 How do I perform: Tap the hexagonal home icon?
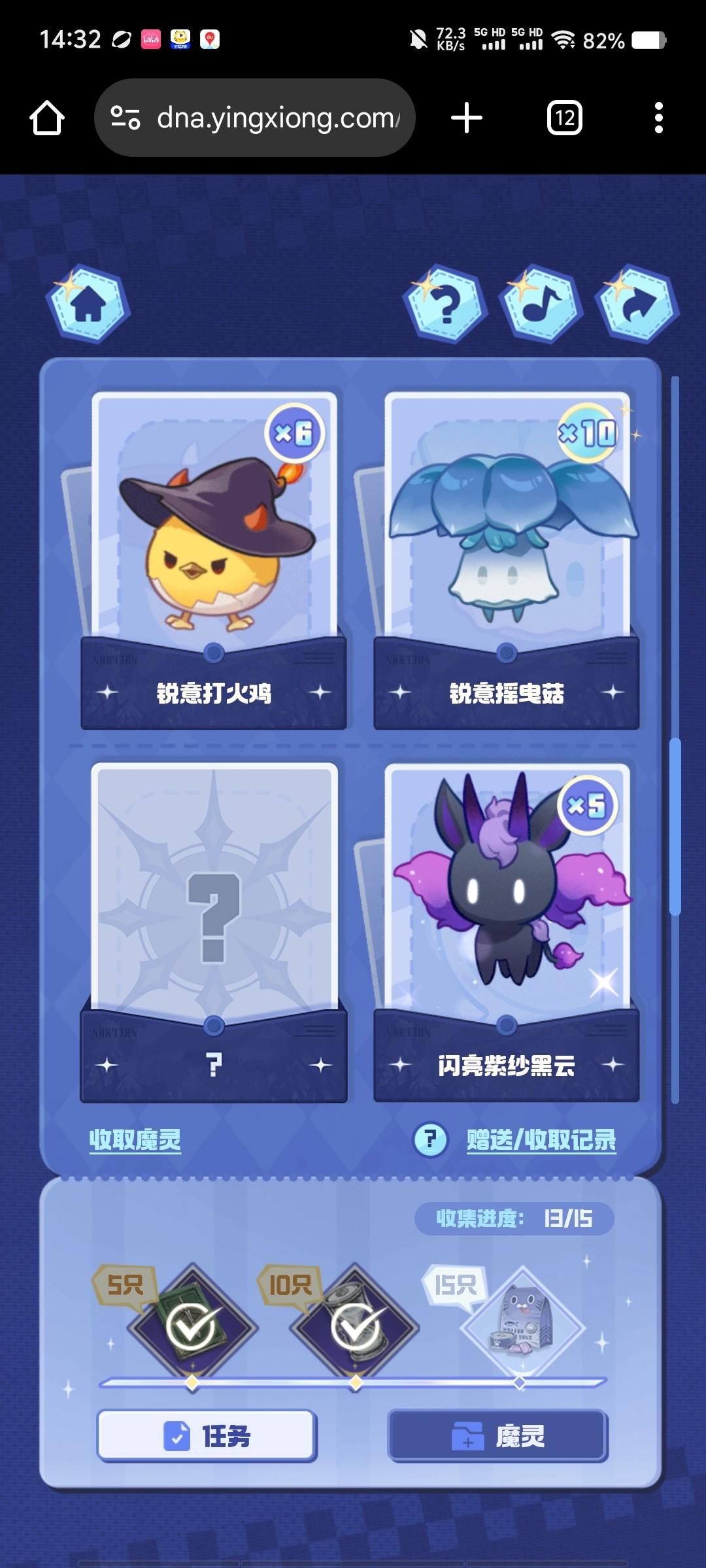click(x=88, y=304)
